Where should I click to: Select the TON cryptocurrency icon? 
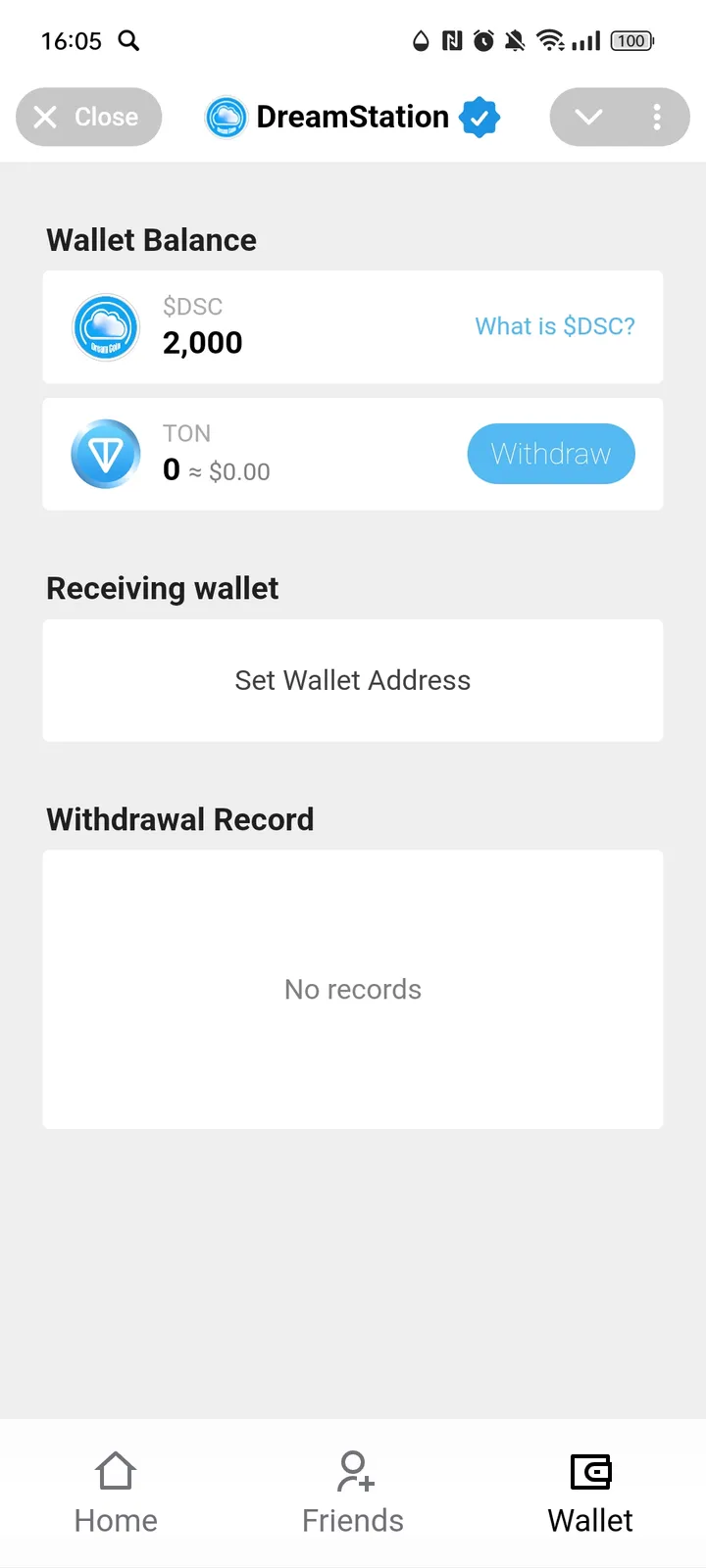click(x=105, y=454)
